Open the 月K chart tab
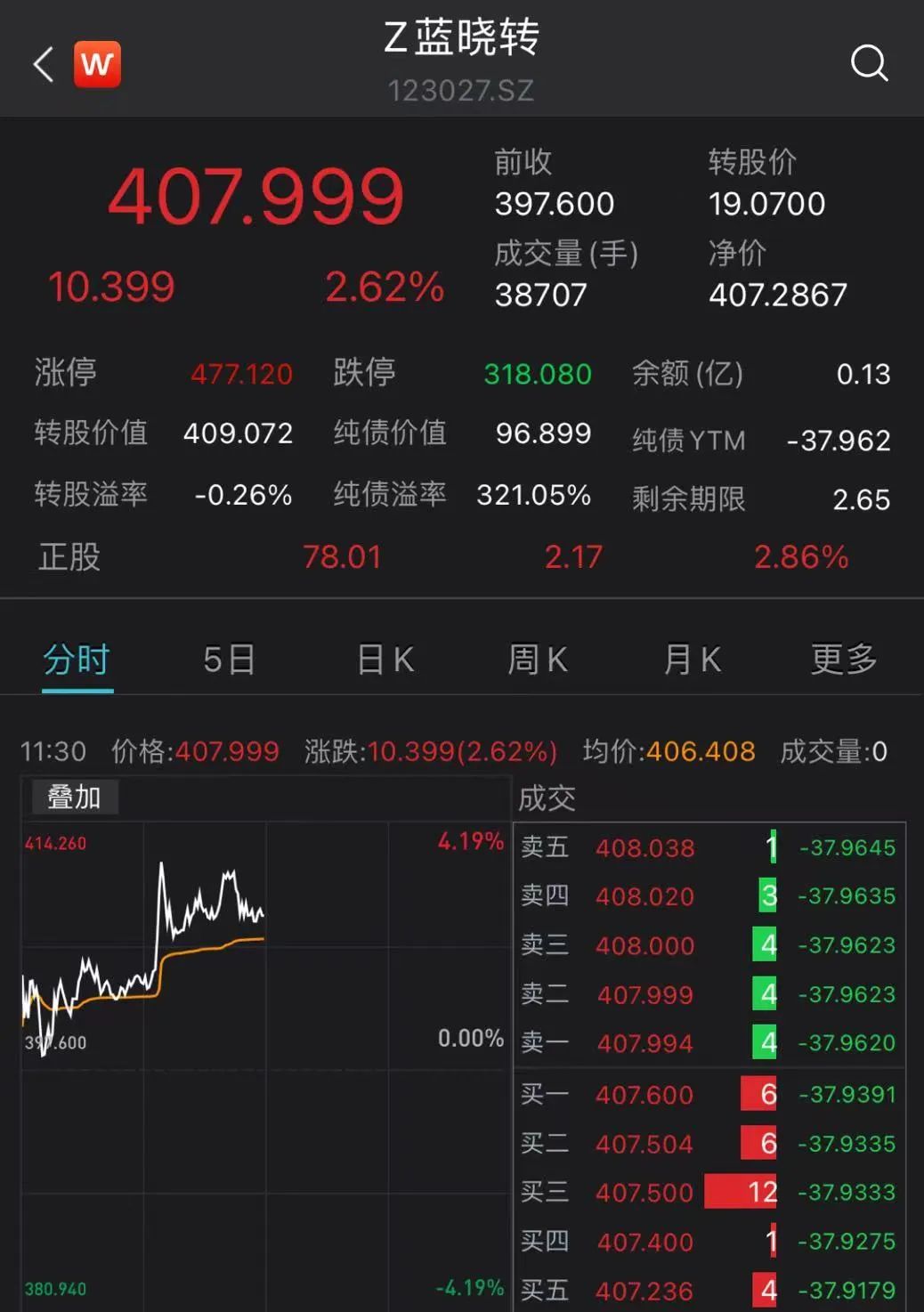The height and width of the screenshot is (1312, 924). (x=692, y=660)
